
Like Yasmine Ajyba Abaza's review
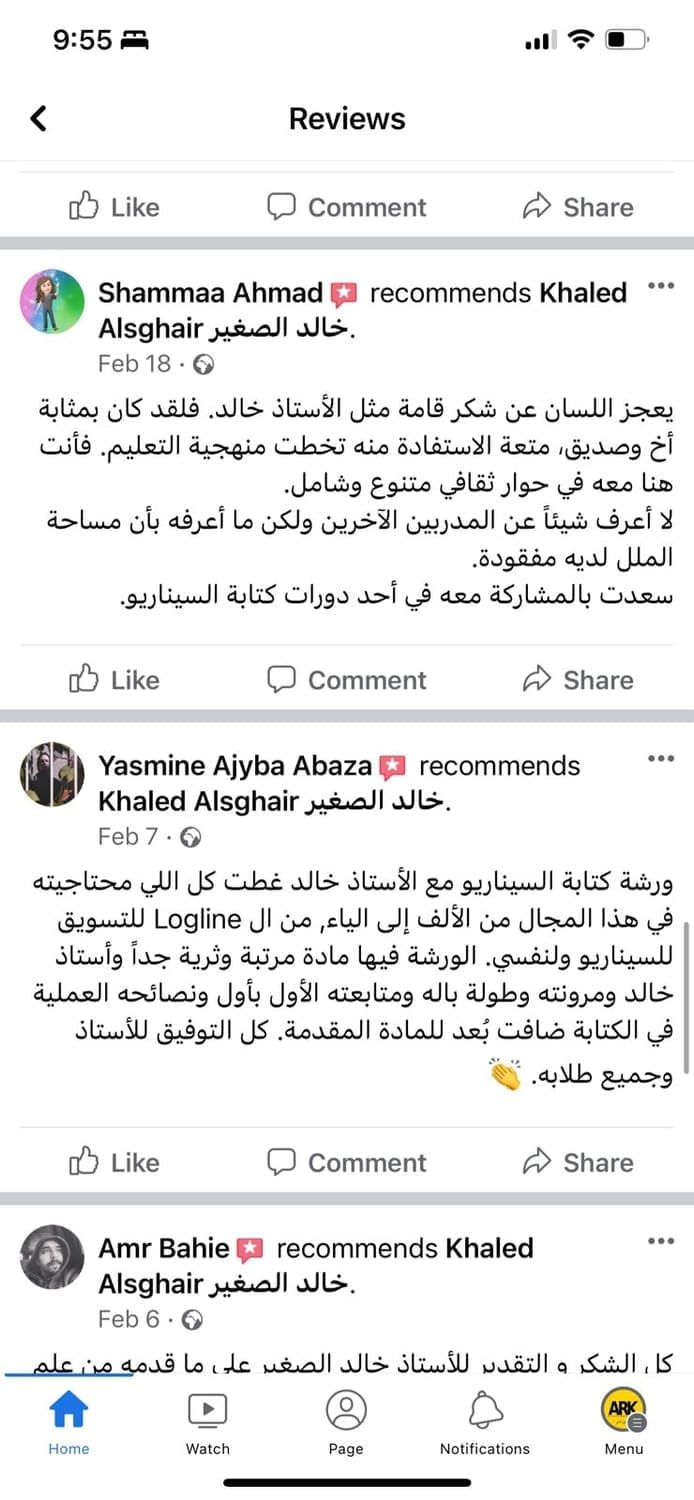114,1162
